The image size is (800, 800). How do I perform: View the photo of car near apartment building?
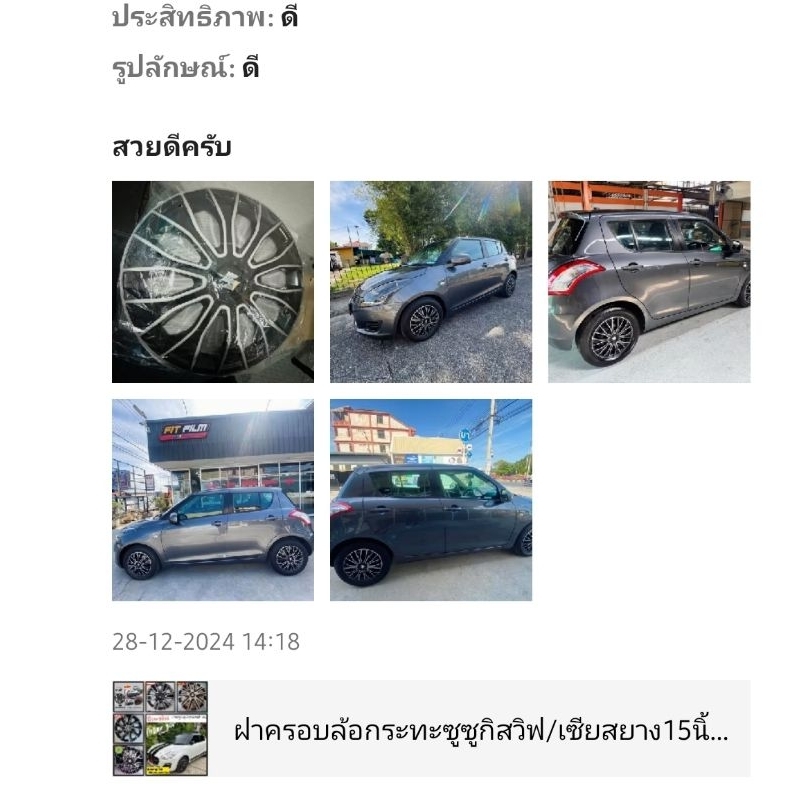click(x=431, y=500)
